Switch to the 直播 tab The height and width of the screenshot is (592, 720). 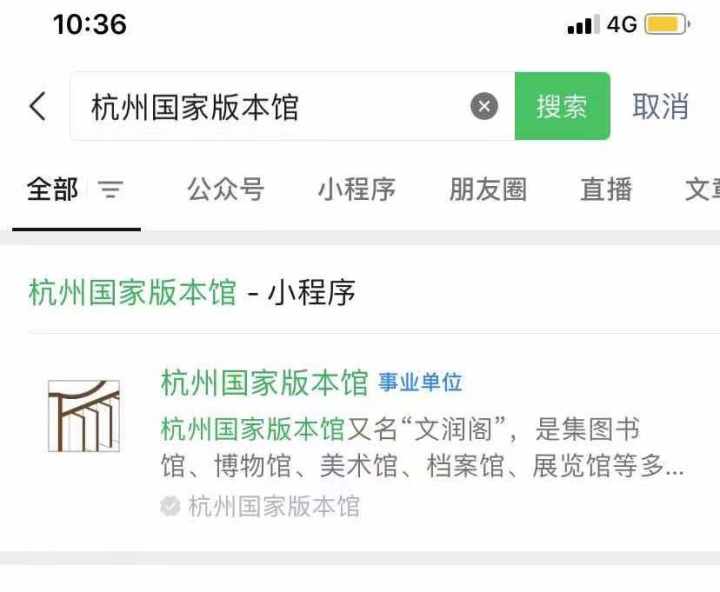606,189
